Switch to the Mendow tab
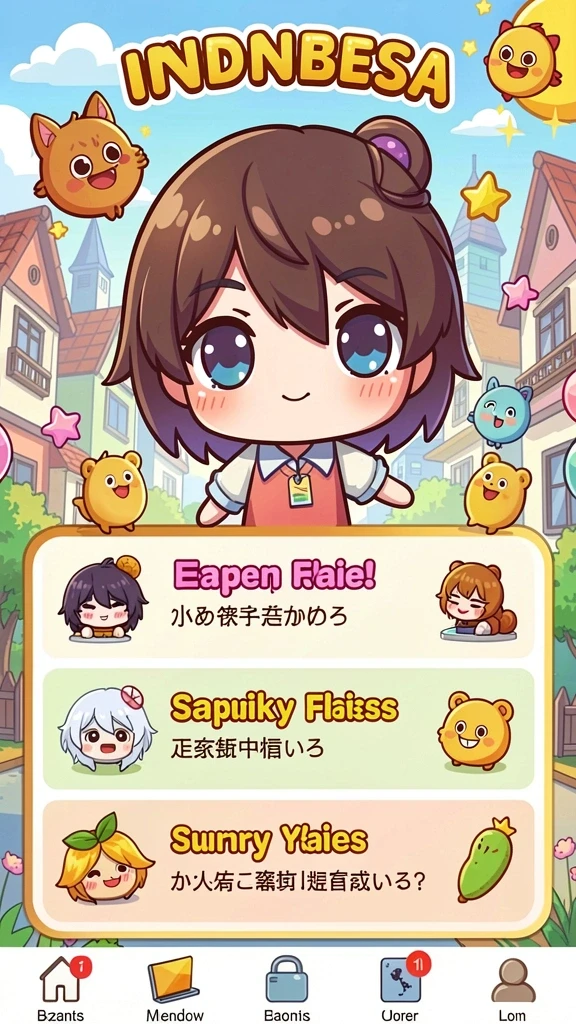The height and width of the screenshot is (1024, 576). (174, 987)
